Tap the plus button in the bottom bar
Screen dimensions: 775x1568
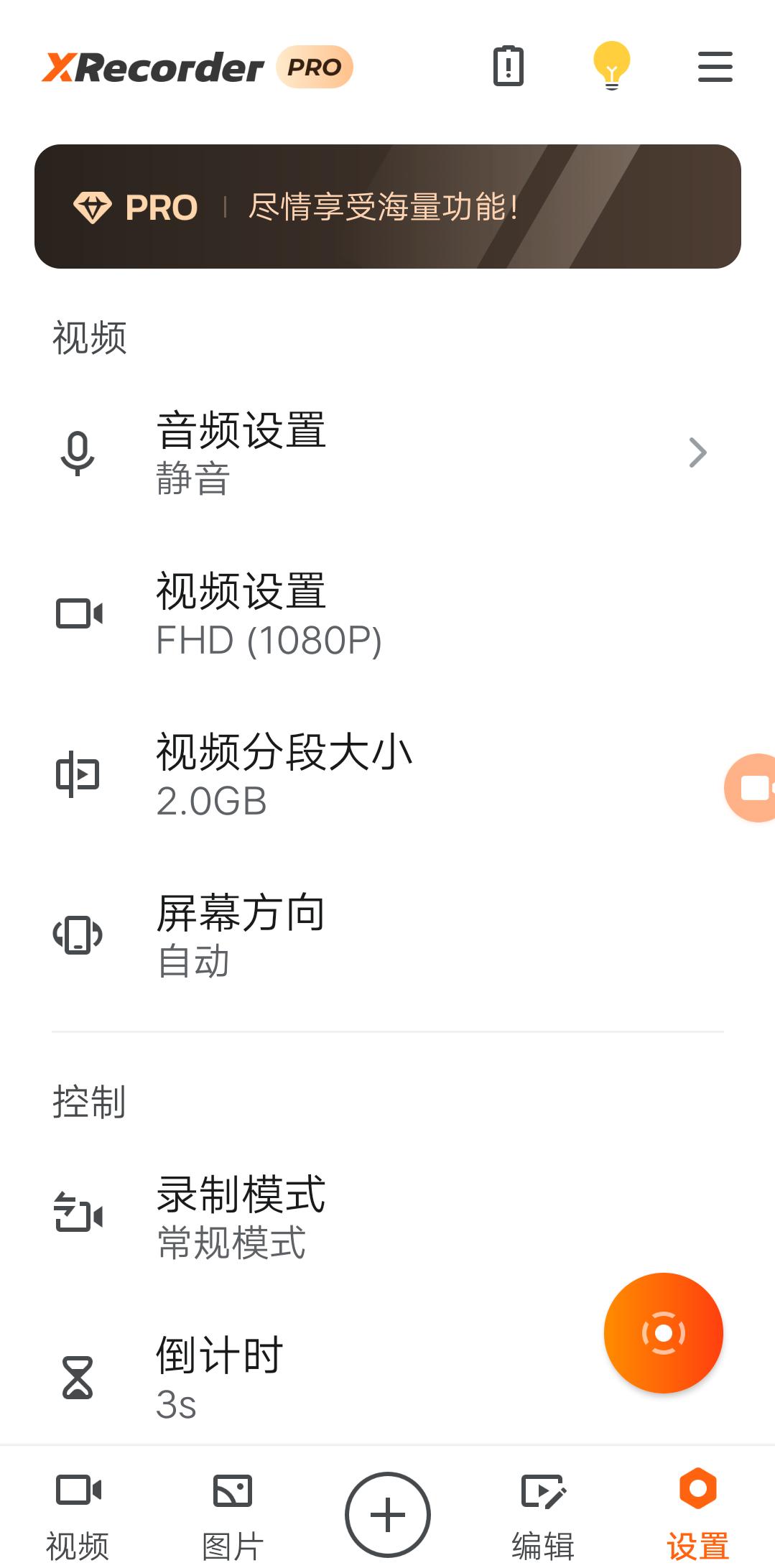388,1515
